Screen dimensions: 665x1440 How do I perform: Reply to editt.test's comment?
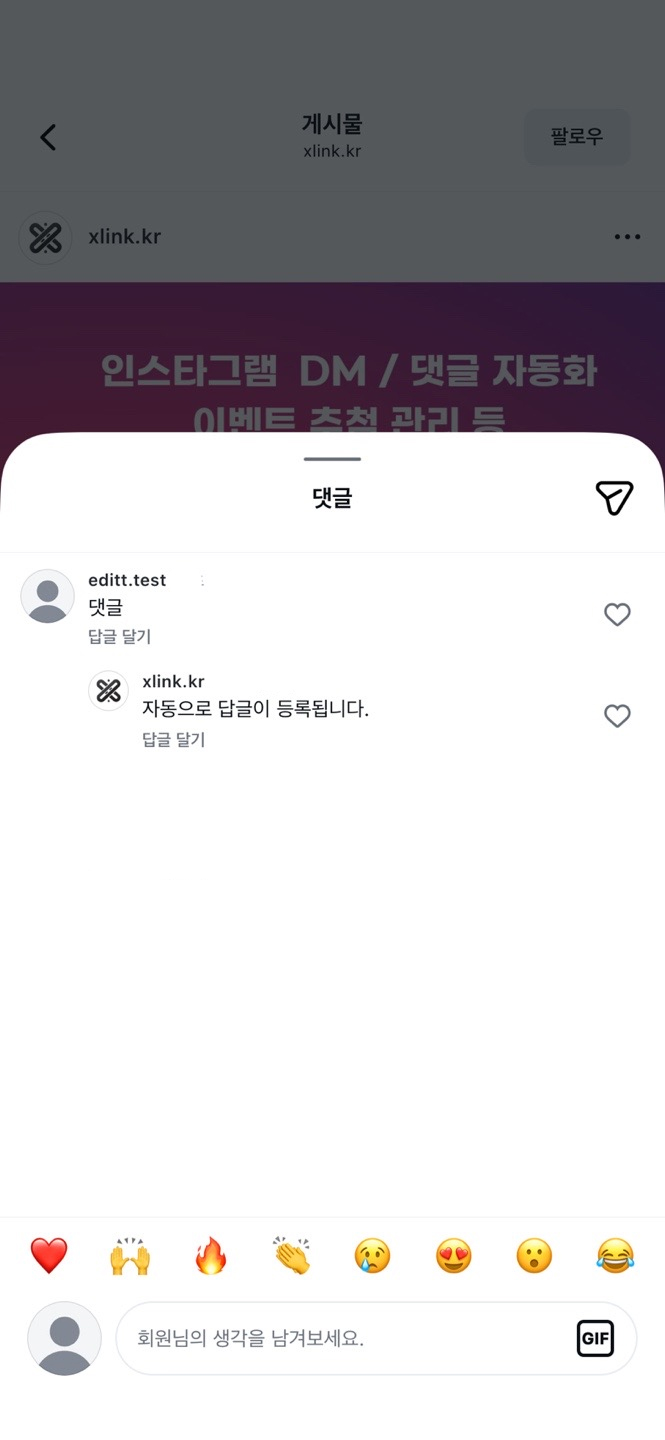119,637
